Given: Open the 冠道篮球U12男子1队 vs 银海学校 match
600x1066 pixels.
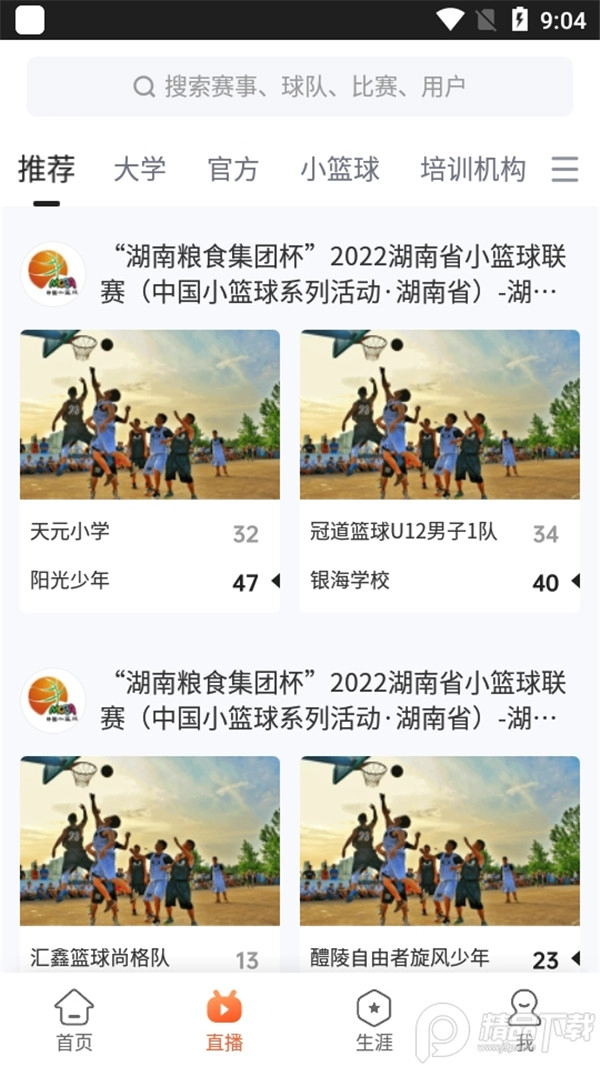Looking at the screenshot, I should 440,470.
